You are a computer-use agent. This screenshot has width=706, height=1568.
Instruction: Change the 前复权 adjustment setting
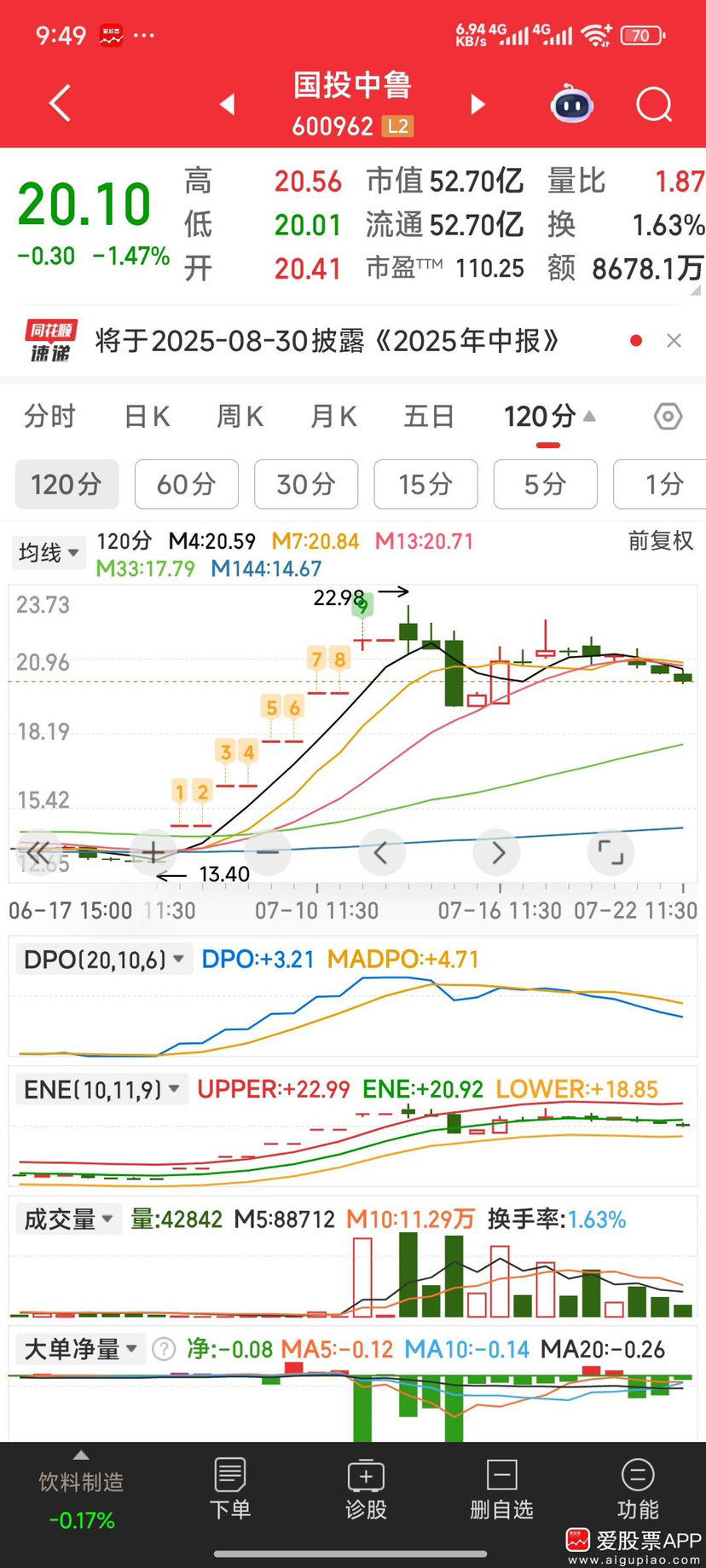pos(661,541)
